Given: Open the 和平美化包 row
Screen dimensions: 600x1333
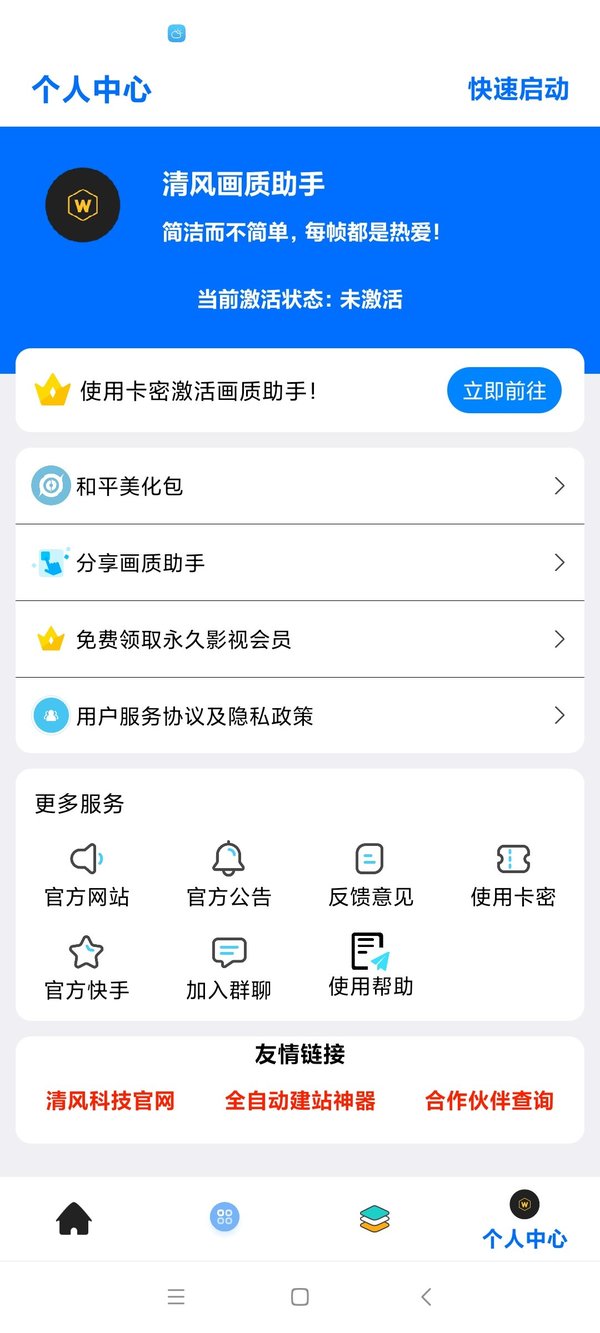Looking at the screenshot, I should point(300,486).
